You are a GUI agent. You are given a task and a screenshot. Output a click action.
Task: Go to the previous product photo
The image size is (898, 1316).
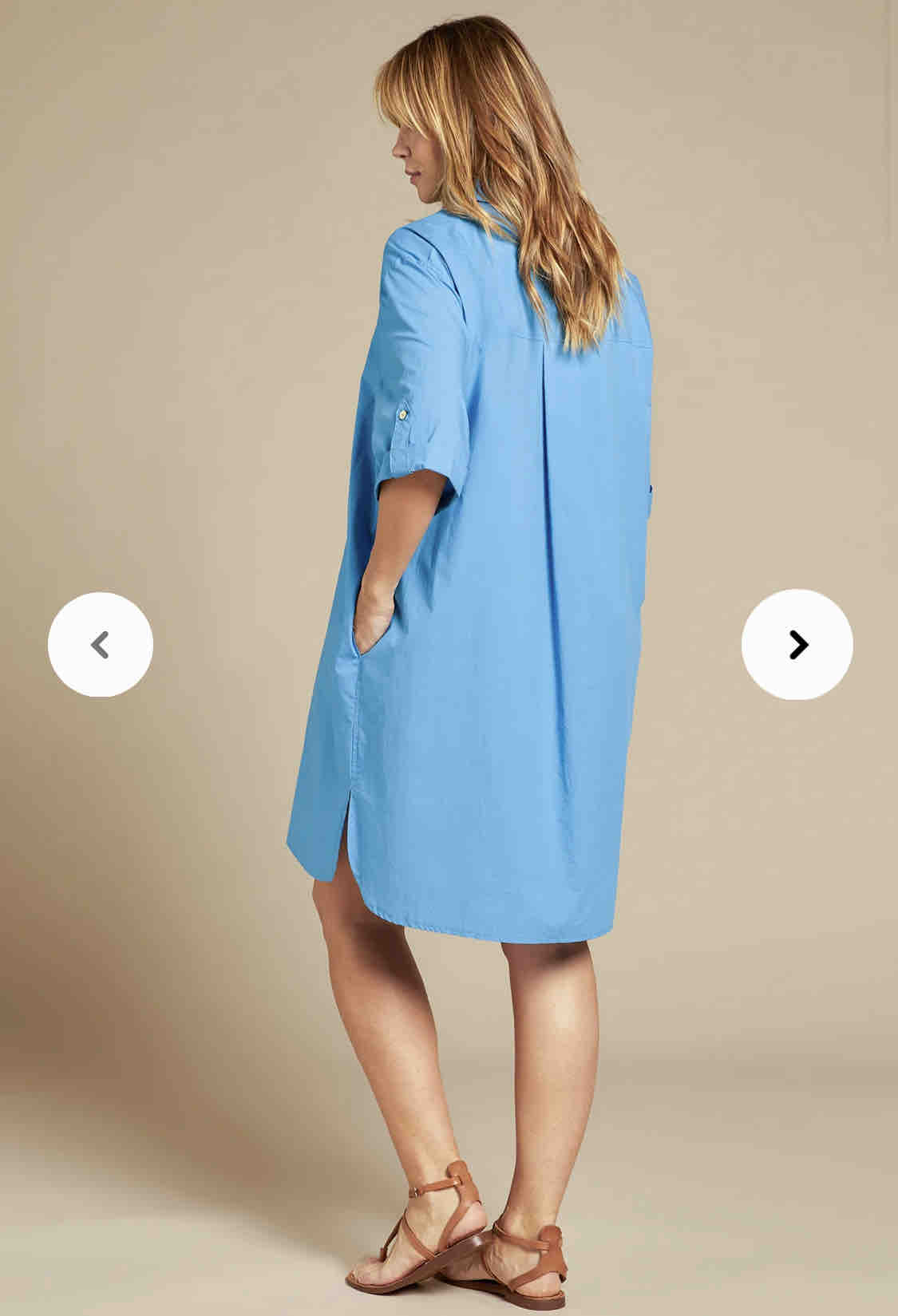[100, 644]
